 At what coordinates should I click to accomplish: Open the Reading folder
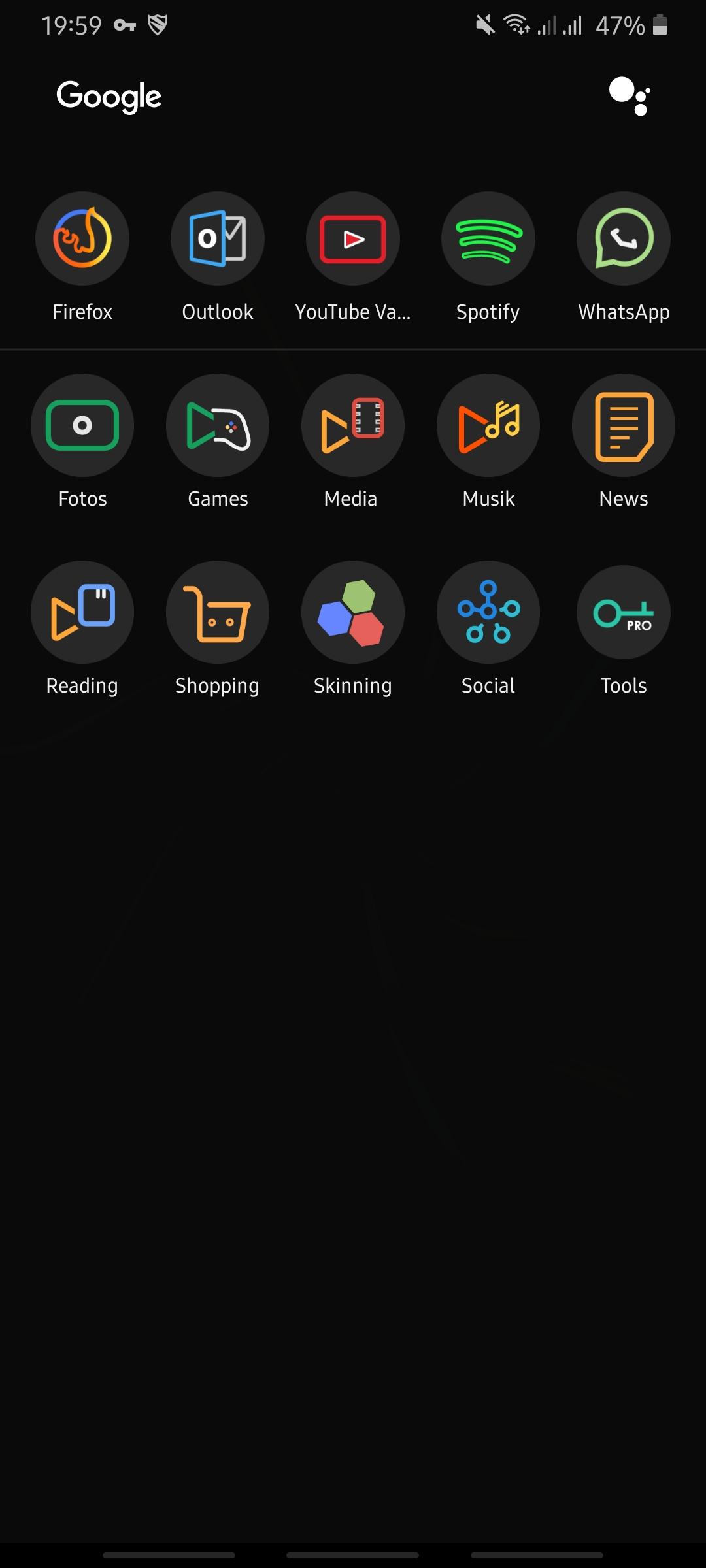(x=82, y=612)
